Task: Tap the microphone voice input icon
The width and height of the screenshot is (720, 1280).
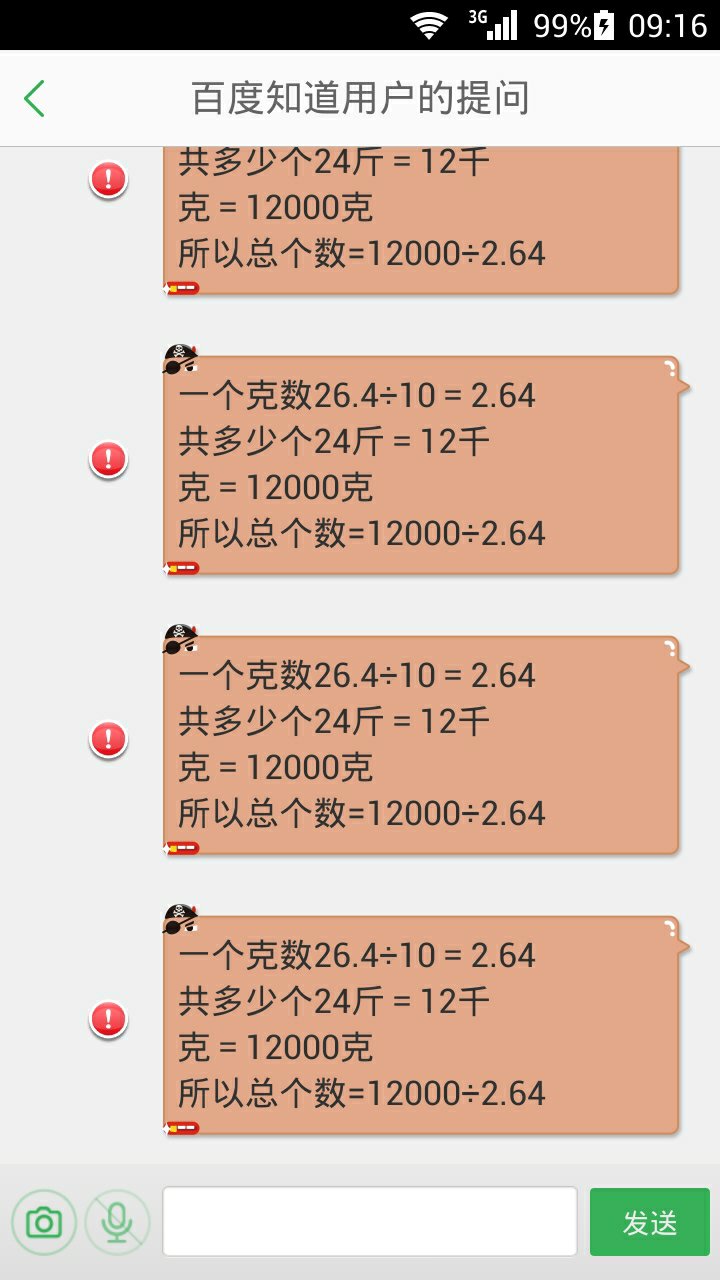Action: click(x=118, y=1222)
